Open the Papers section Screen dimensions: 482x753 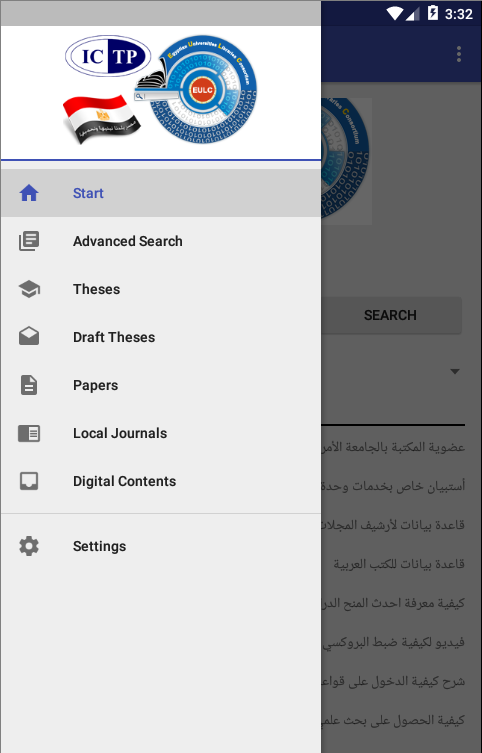tap(160, 385)
